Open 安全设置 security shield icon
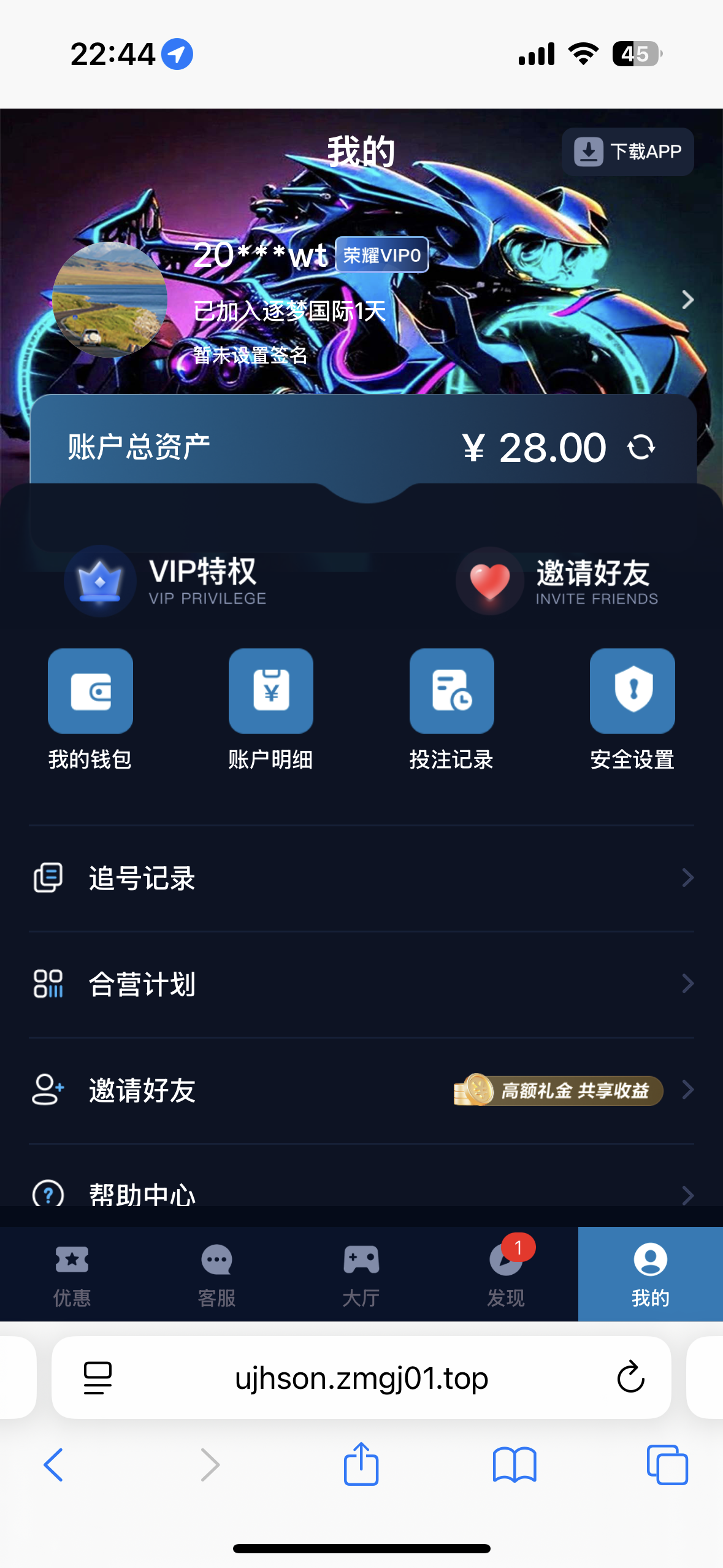The height and width of the screenshot is (1568, 723). click(632, 691)
